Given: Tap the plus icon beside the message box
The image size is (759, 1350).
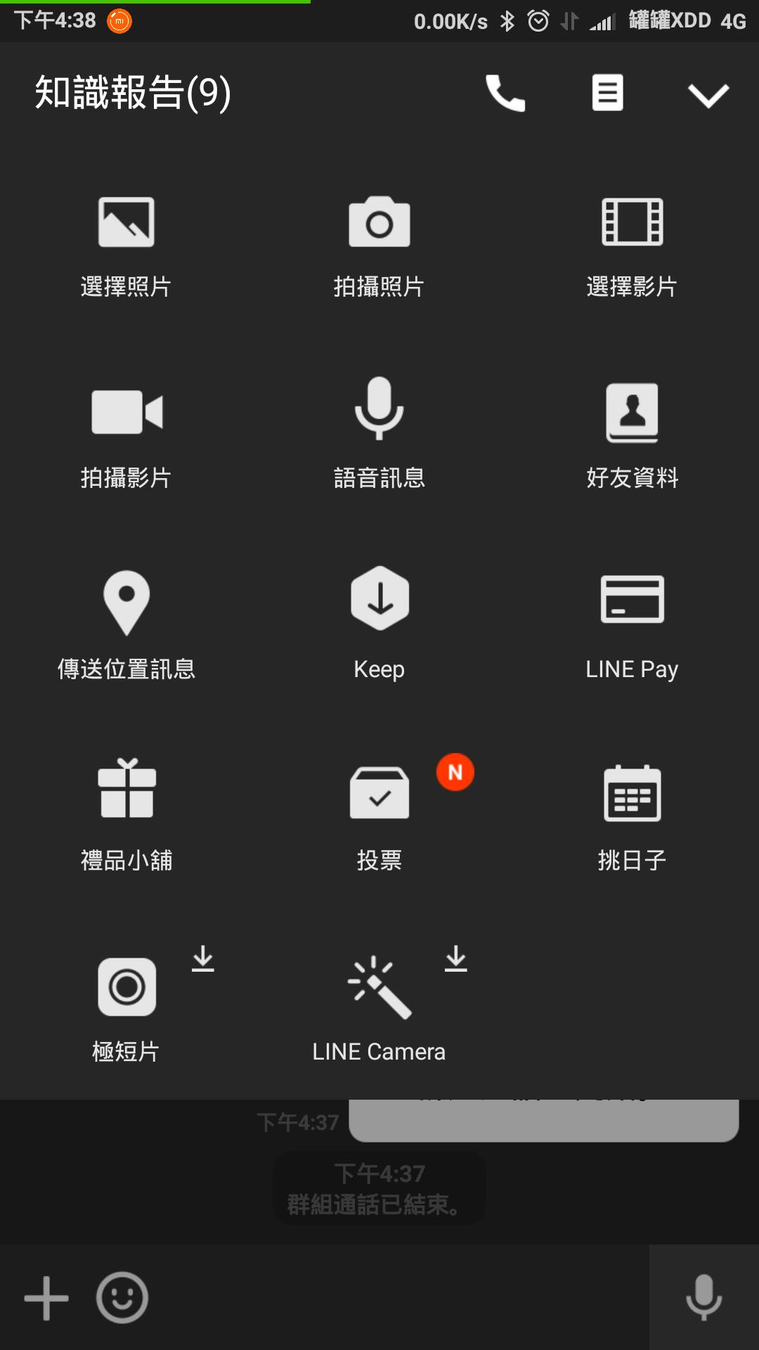Looking at the screenshot, I should pos(46,1299).
